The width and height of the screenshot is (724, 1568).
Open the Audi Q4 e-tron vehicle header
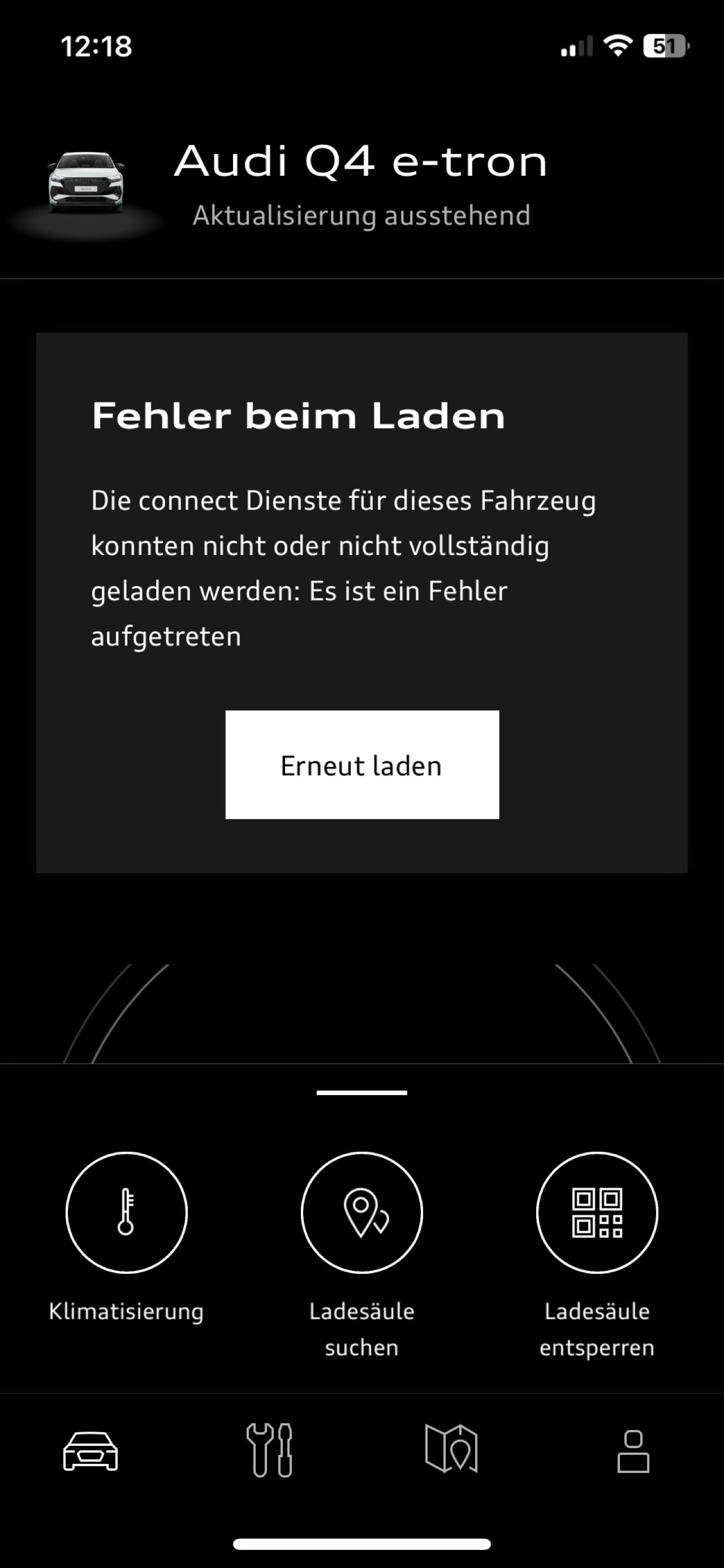pyautogui.click(x=360, y=183)
